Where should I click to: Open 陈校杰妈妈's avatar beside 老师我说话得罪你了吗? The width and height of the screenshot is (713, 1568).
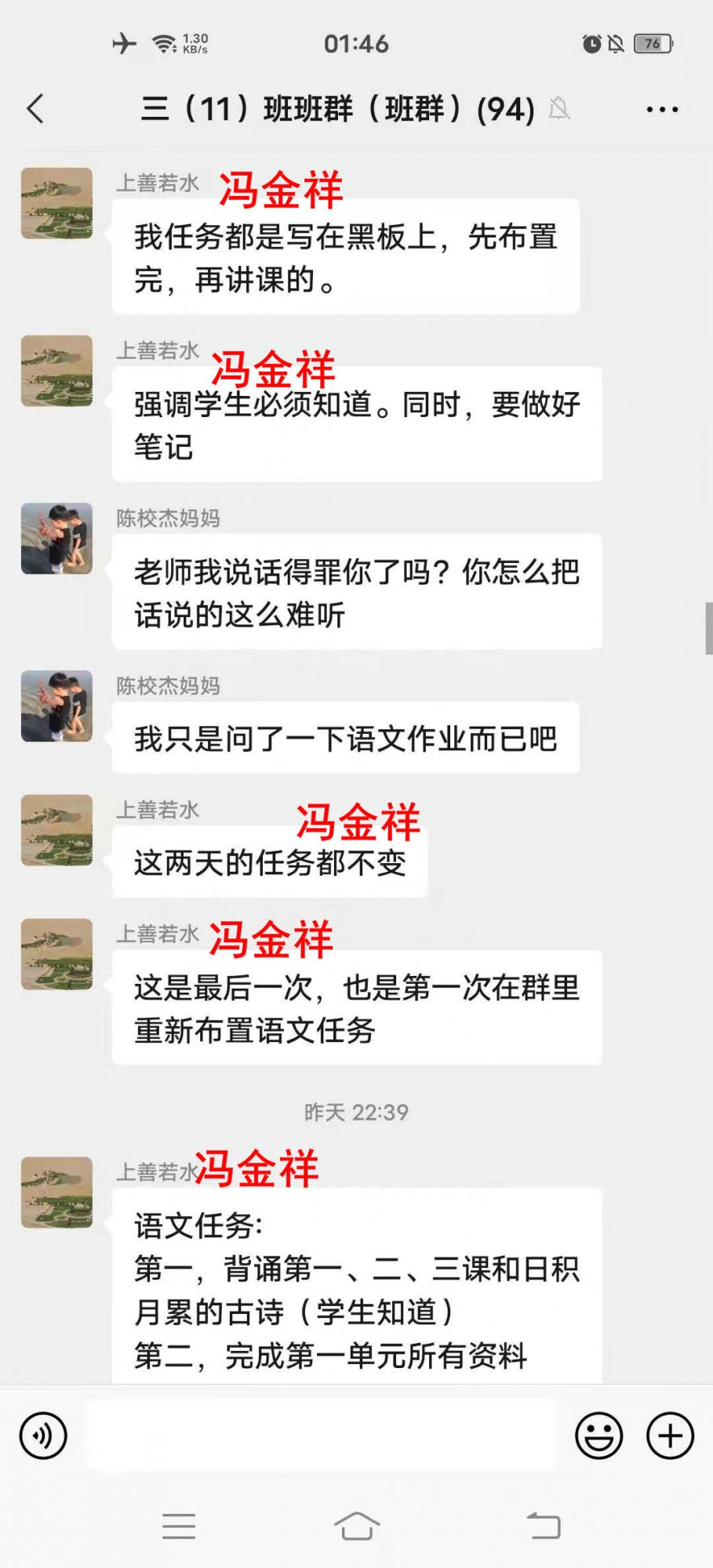pyautogui.click(x=56, y=539)
